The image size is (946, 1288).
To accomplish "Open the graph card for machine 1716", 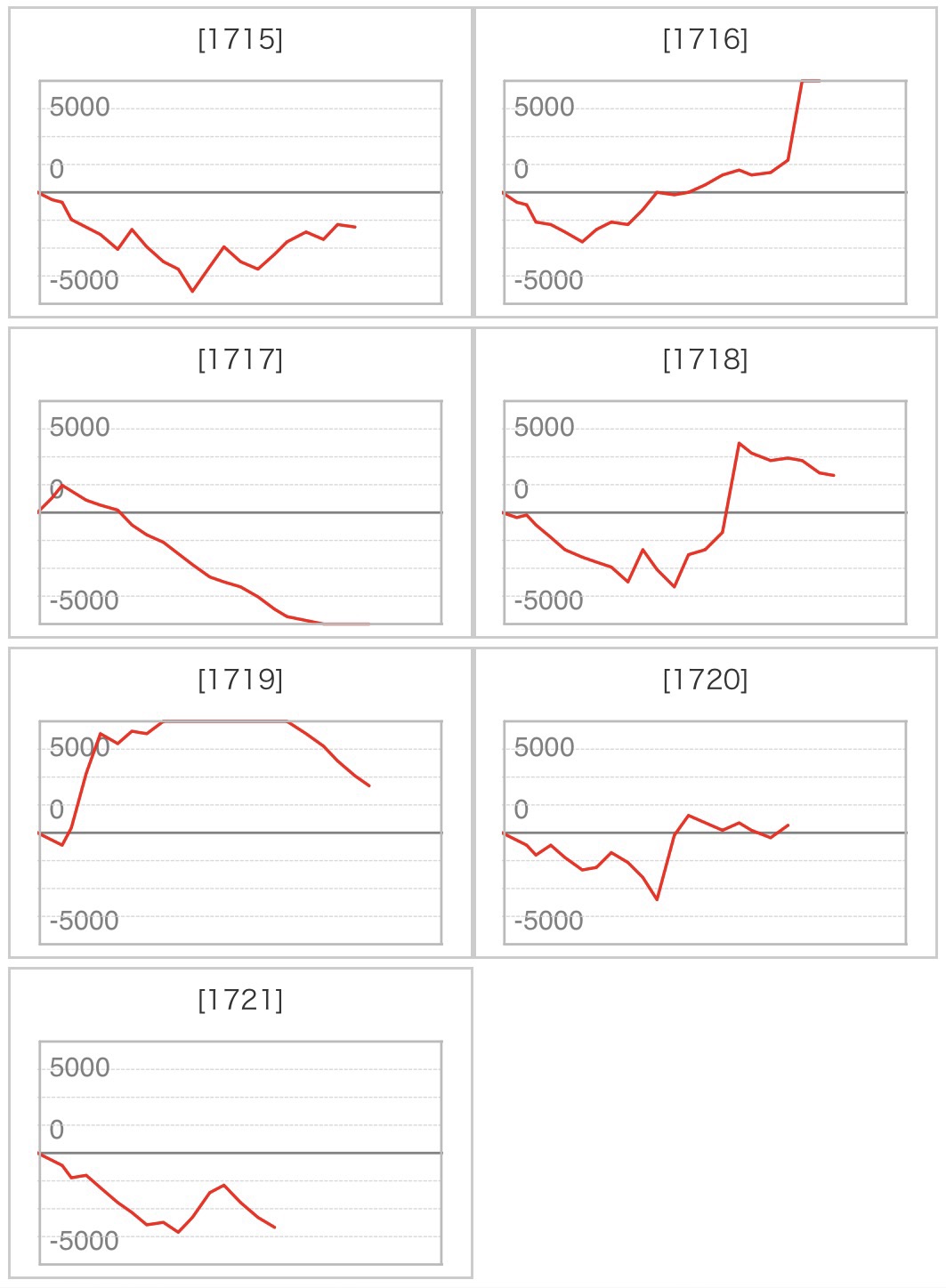I will 705,163.
